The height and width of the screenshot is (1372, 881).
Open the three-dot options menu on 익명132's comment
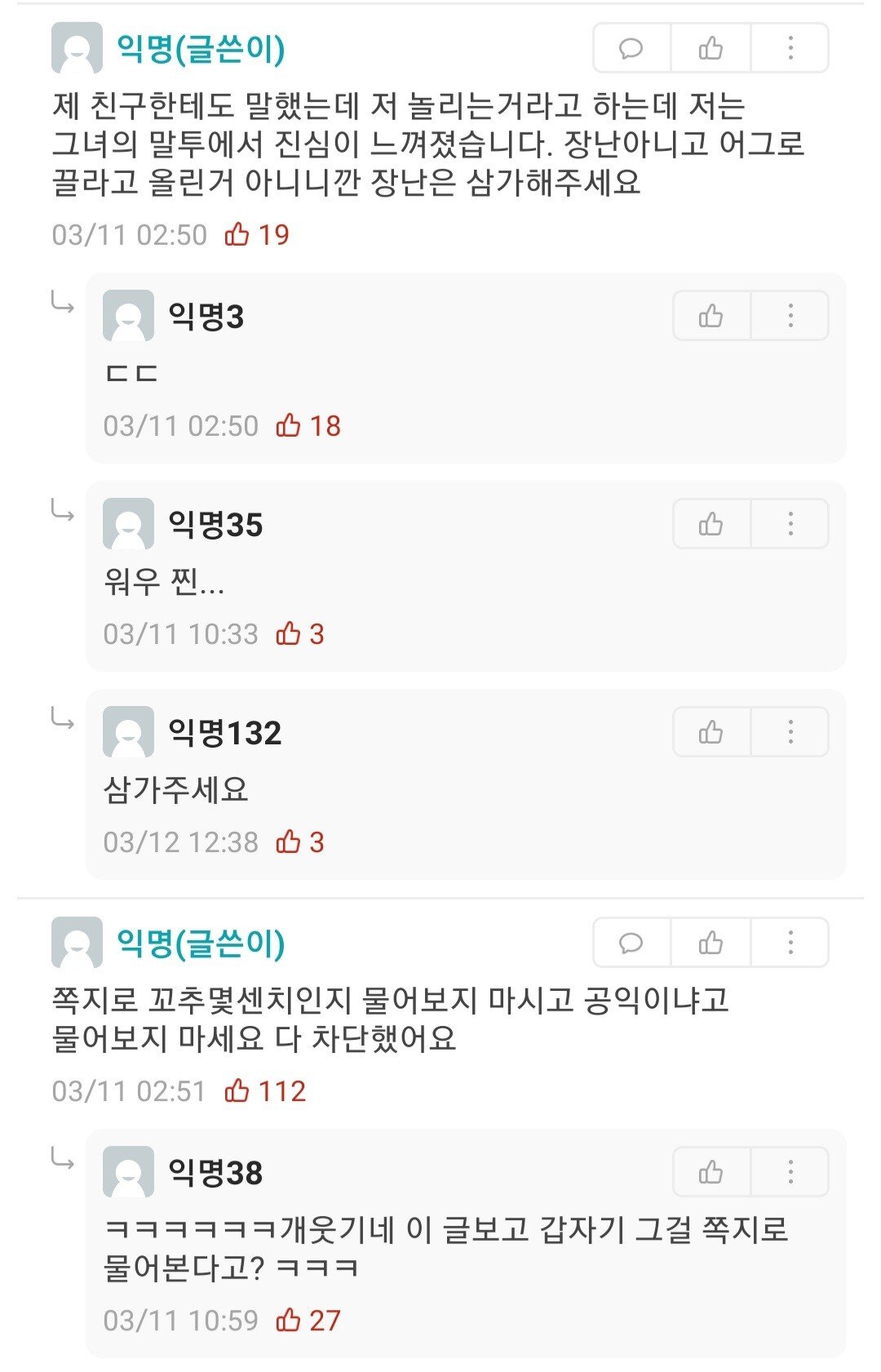tap(788, 731)
